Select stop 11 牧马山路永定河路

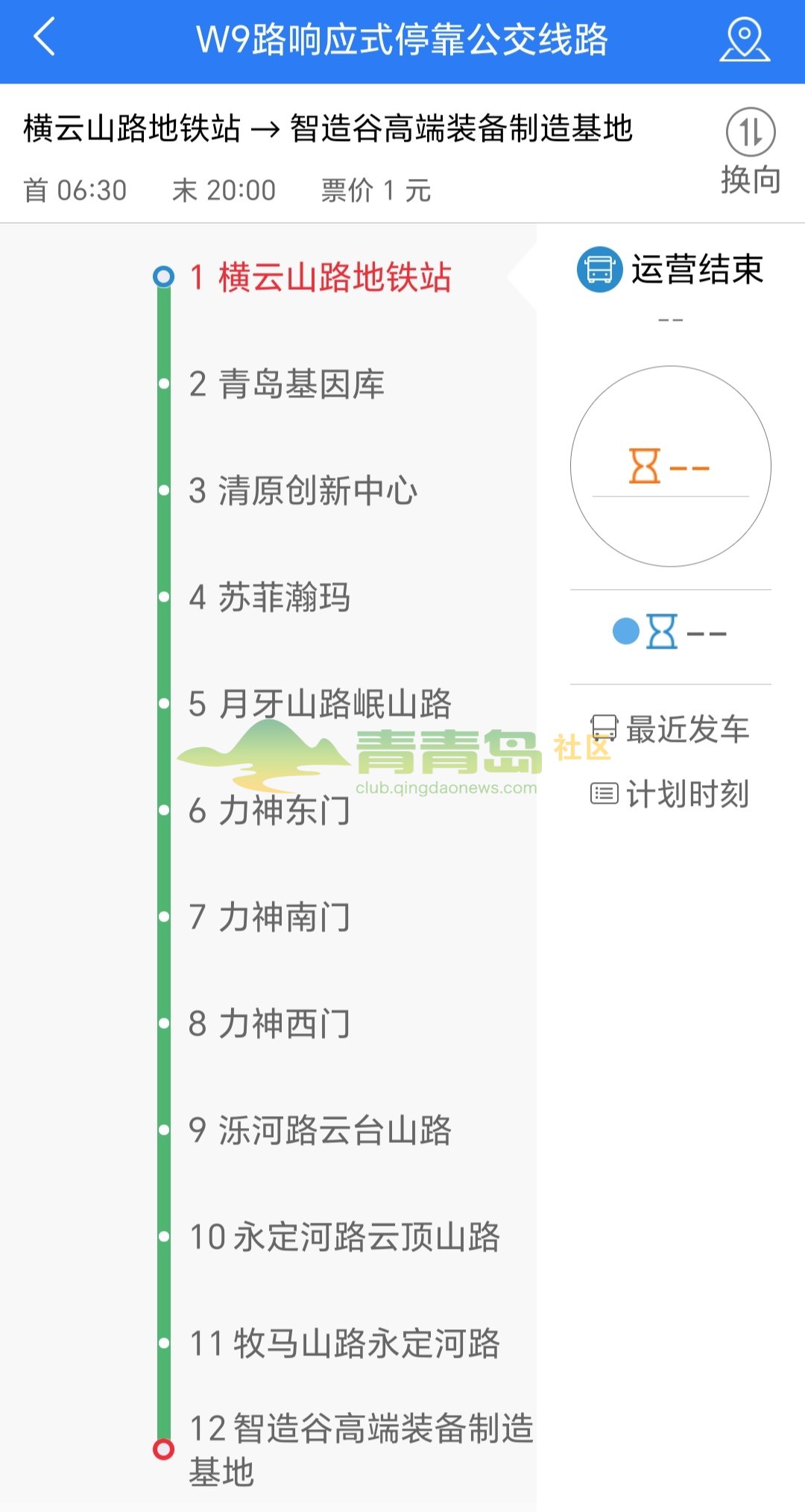(x=344, y=1344)
